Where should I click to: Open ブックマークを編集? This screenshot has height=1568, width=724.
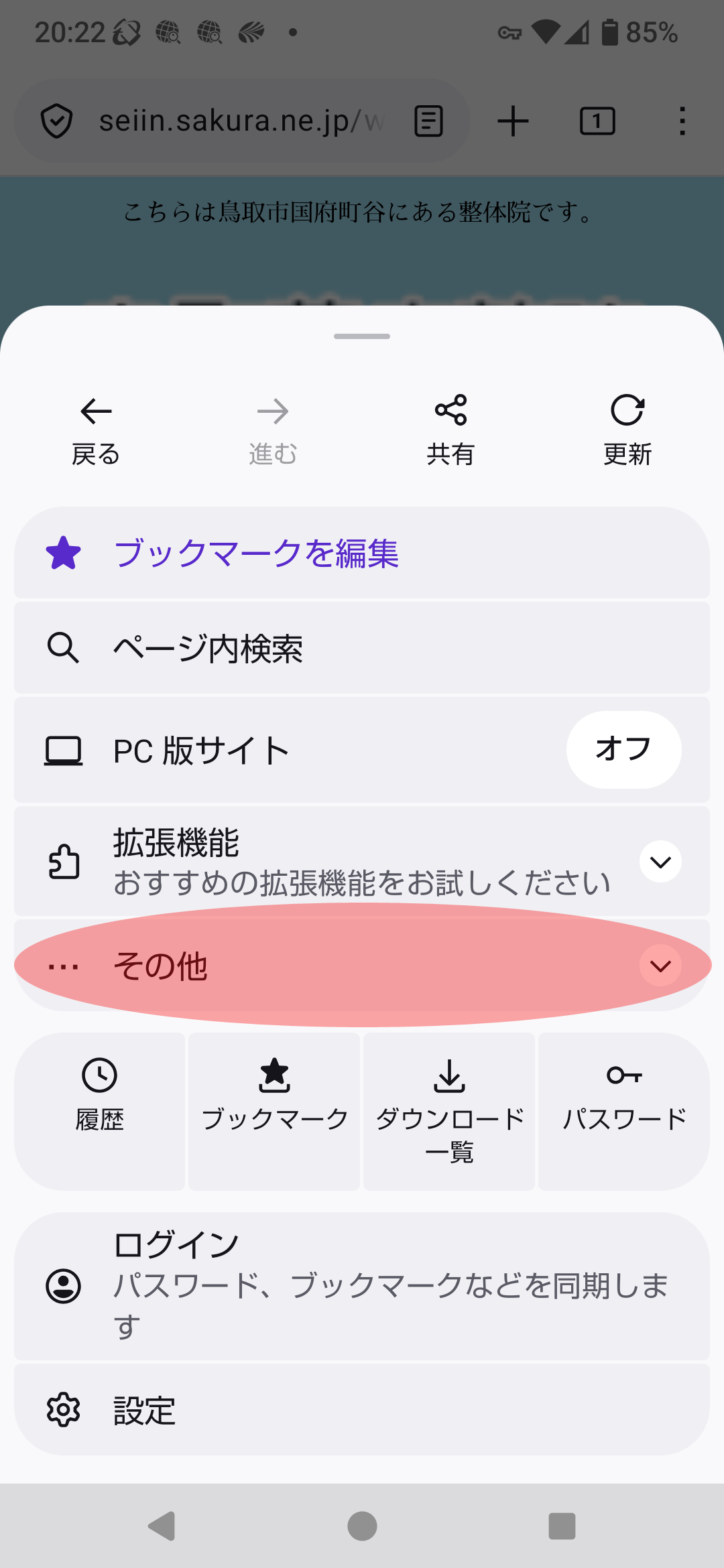click(362, 553)
